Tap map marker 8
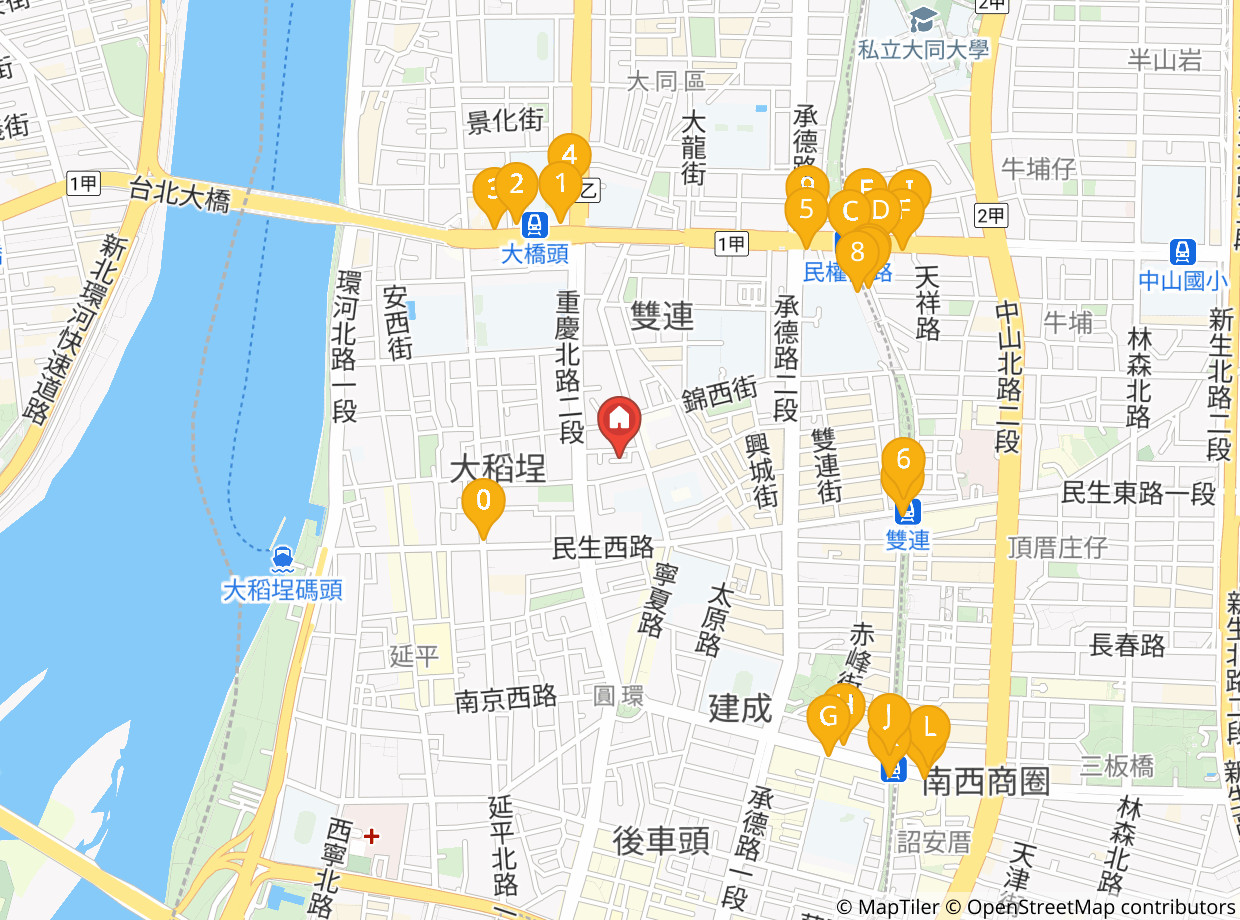The height and width of the screenshot is (920, 1240). point(856,253)
